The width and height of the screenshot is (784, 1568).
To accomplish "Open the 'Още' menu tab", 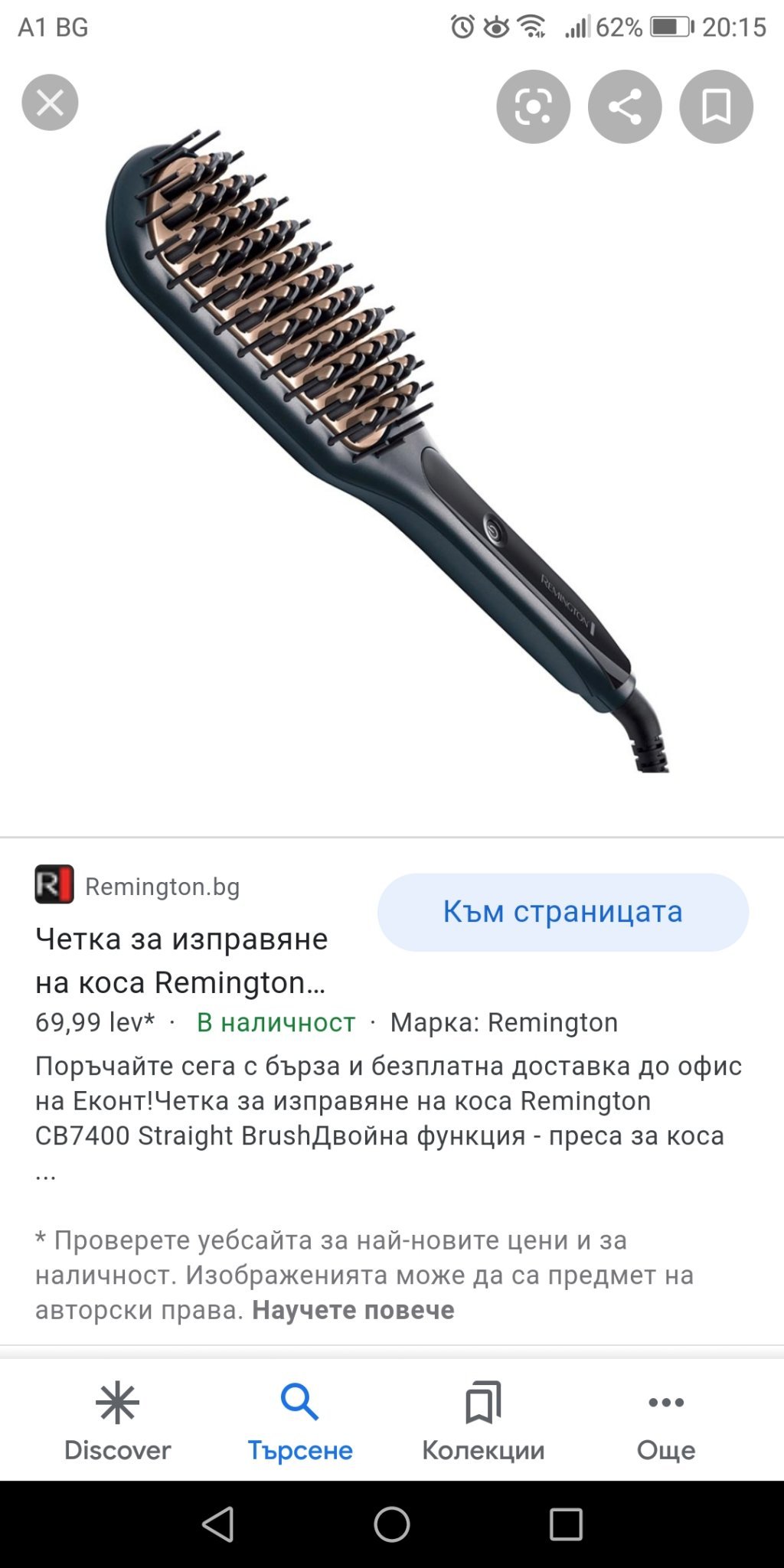I will tap(666, 1422).
